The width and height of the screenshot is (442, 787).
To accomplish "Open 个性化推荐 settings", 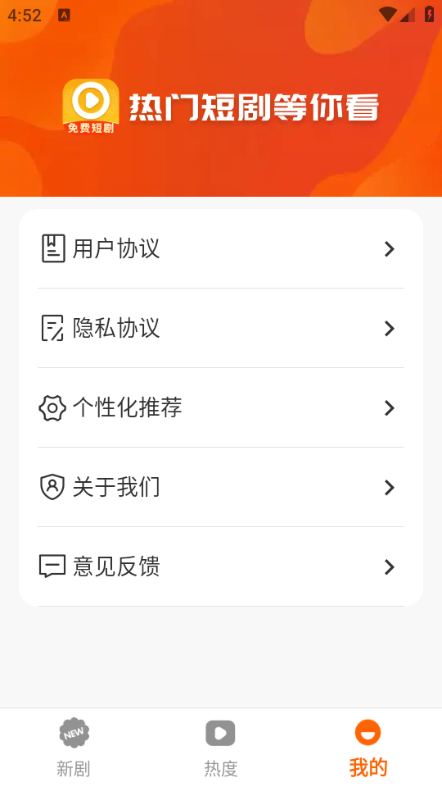I will 221,408.
